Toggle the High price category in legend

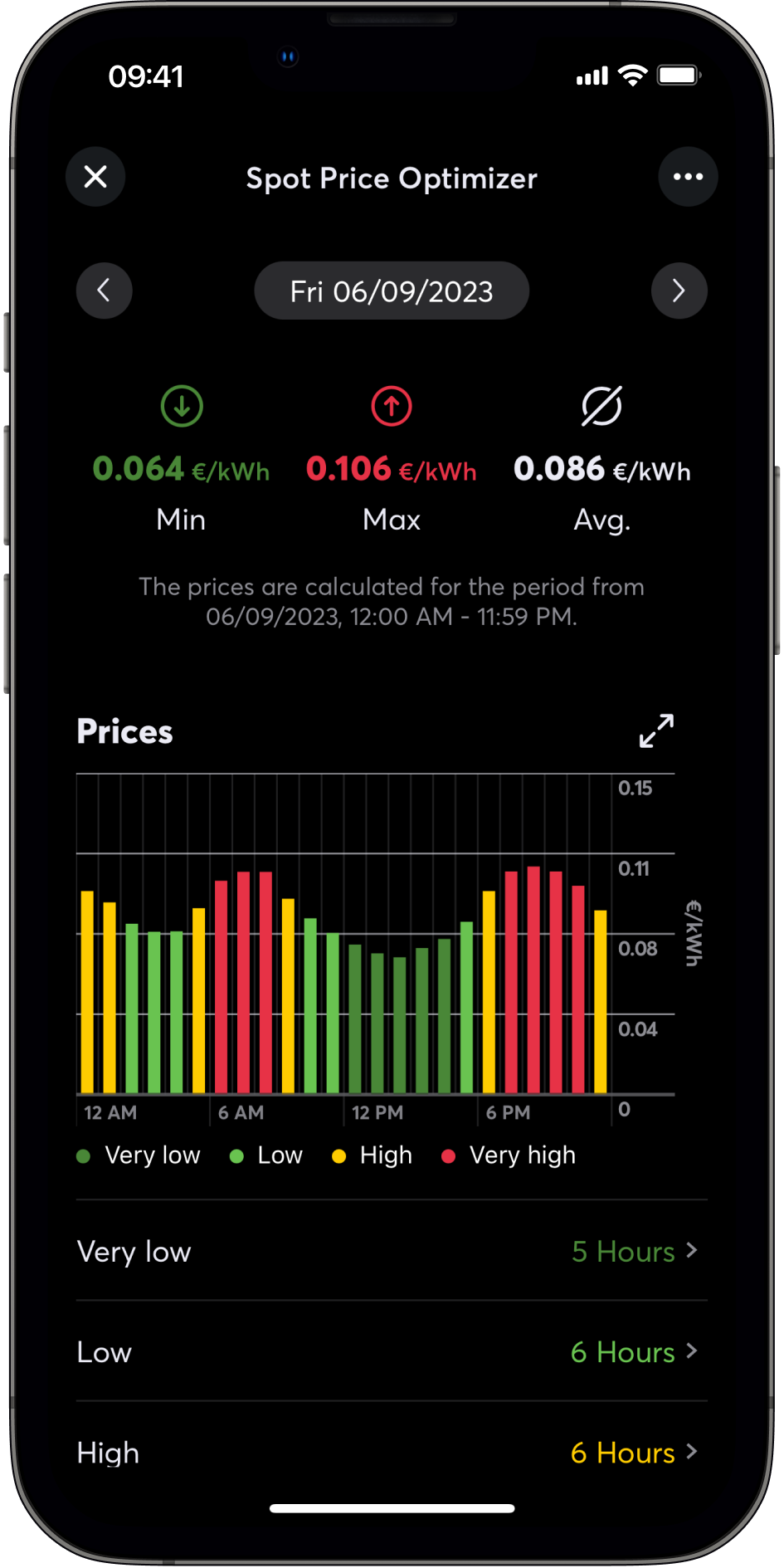(x=339, y=1155)
